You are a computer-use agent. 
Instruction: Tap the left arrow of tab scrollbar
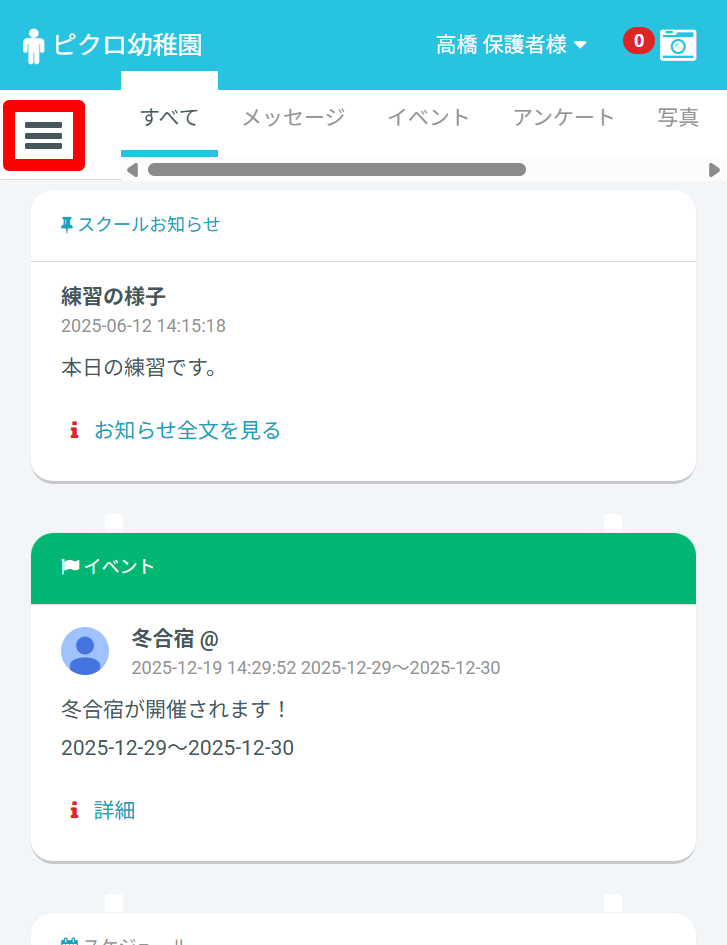(132, 170)
